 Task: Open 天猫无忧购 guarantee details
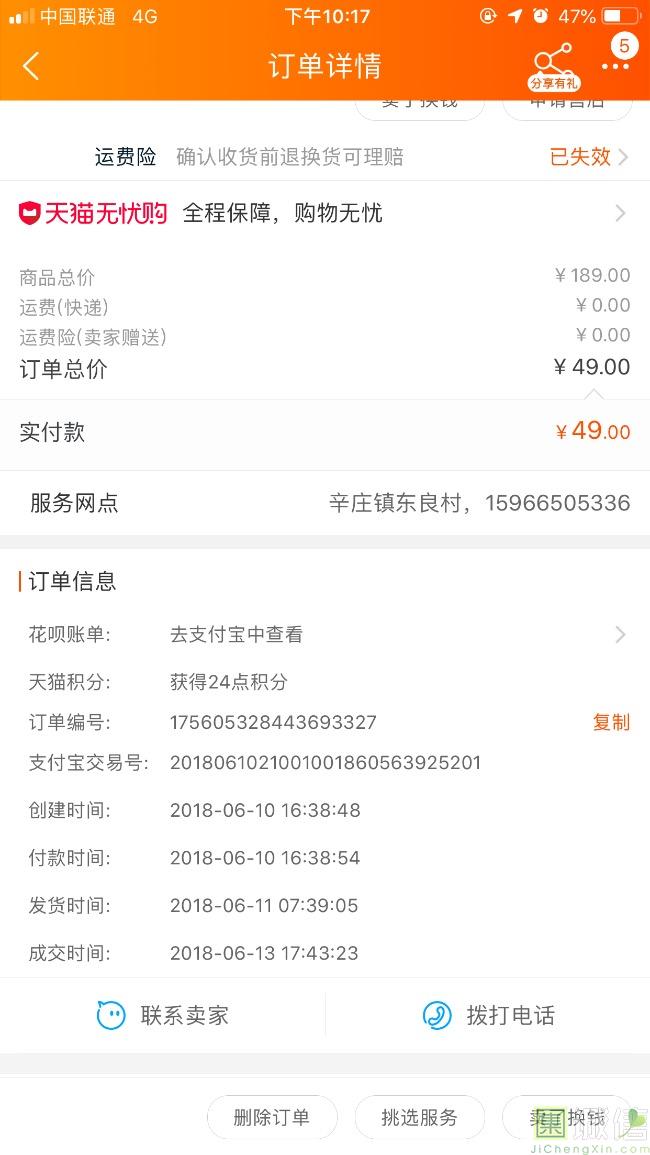pos(325,214)
